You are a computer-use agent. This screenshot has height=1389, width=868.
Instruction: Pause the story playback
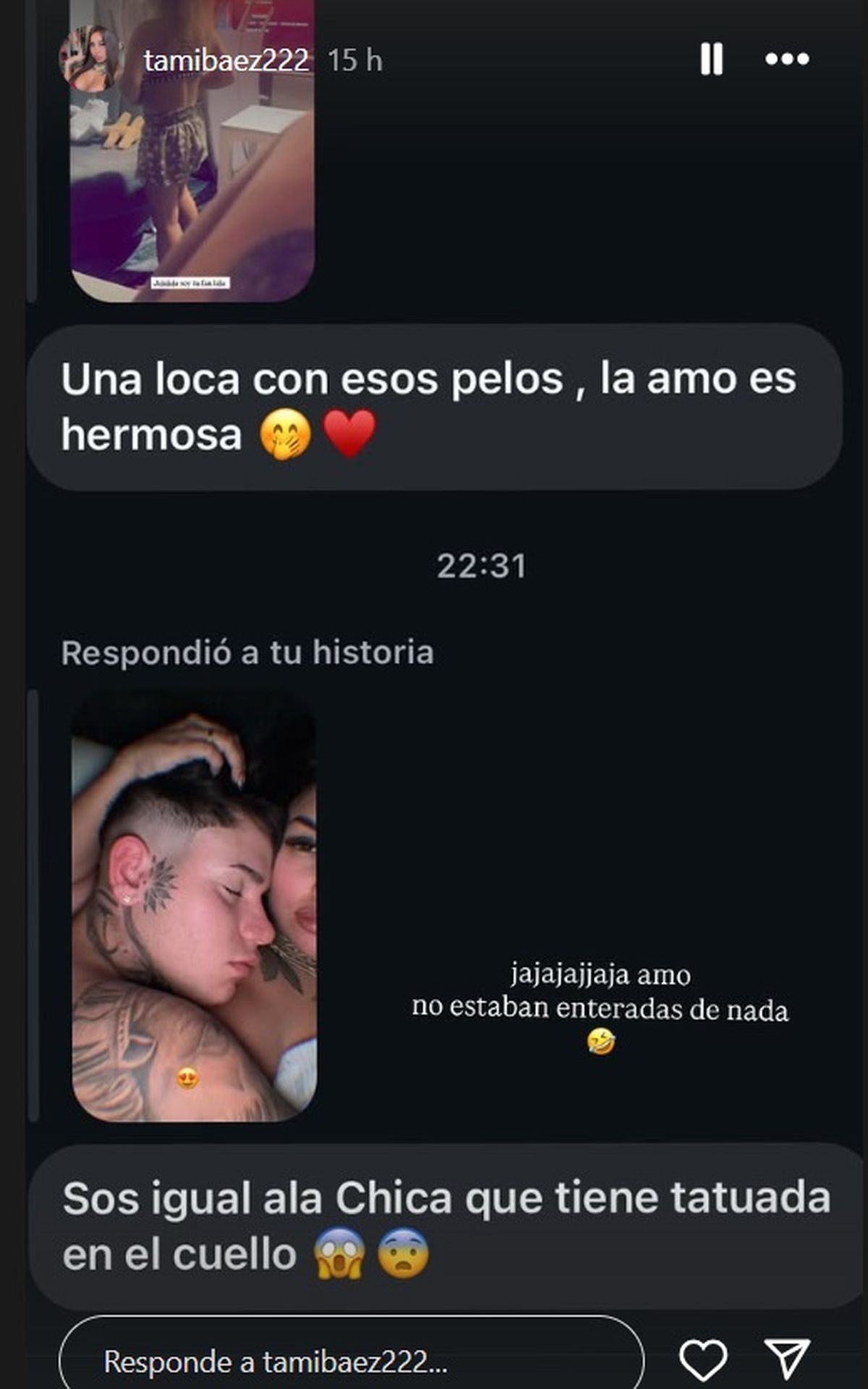click(711, 59)
